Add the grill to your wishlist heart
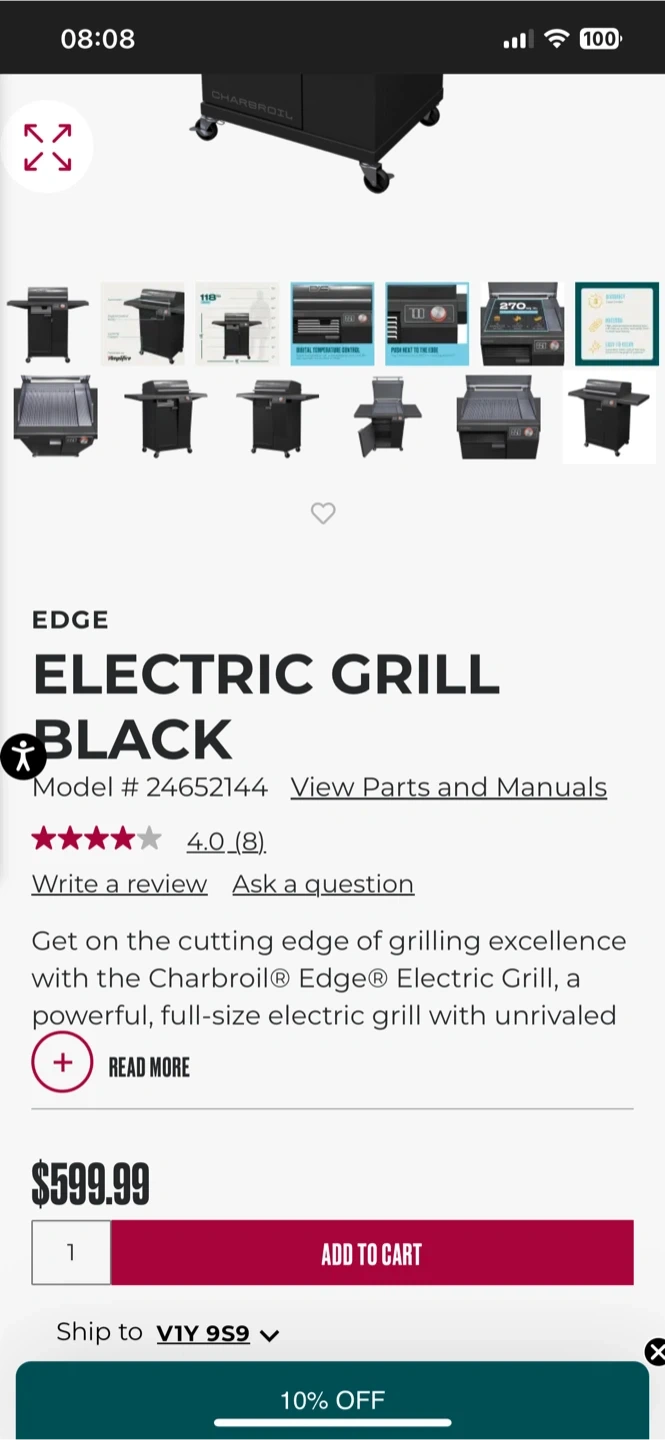Screen dimensions: 665x1440 point(322,513)
